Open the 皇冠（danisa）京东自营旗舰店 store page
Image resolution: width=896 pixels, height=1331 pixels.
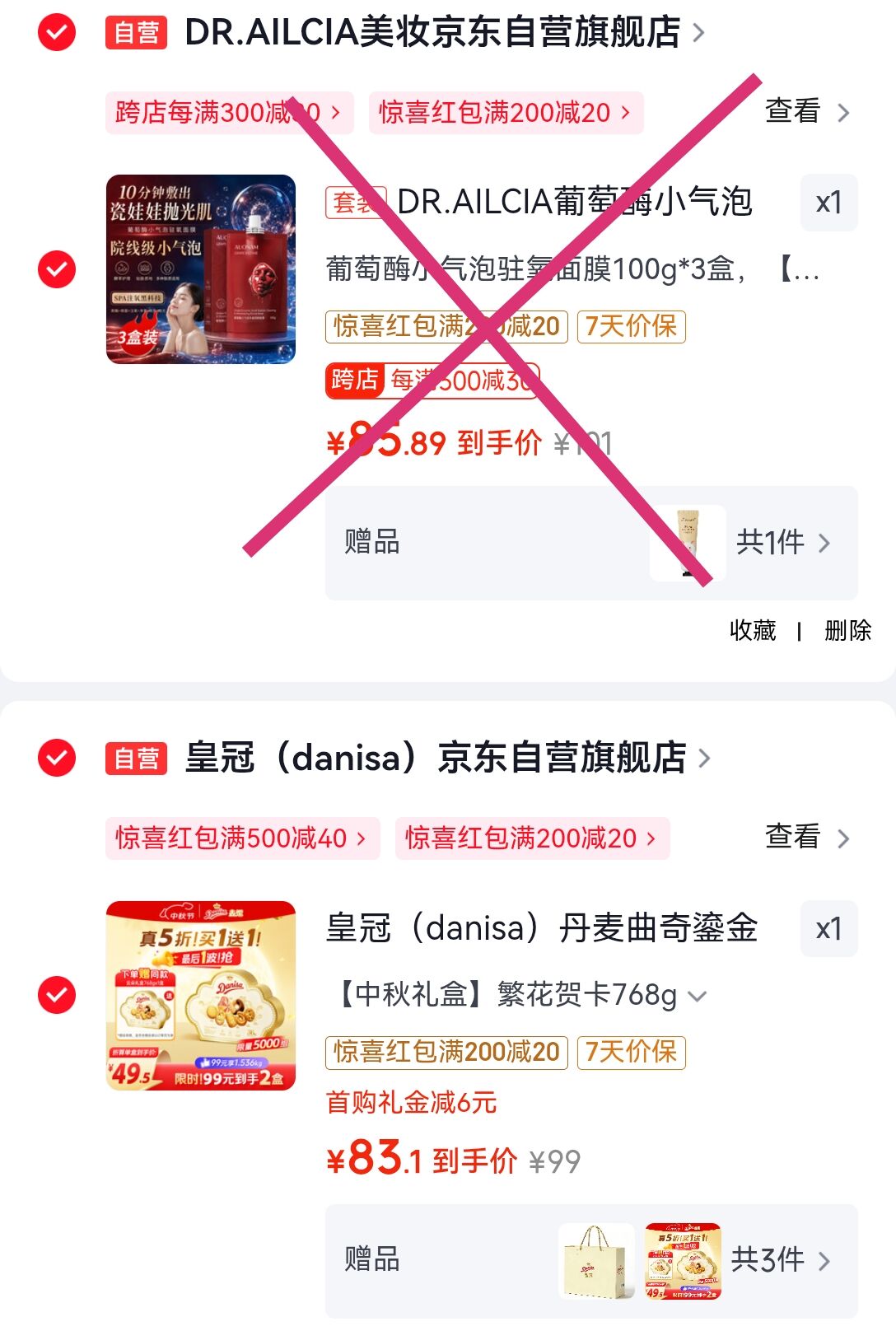(449, 758)
